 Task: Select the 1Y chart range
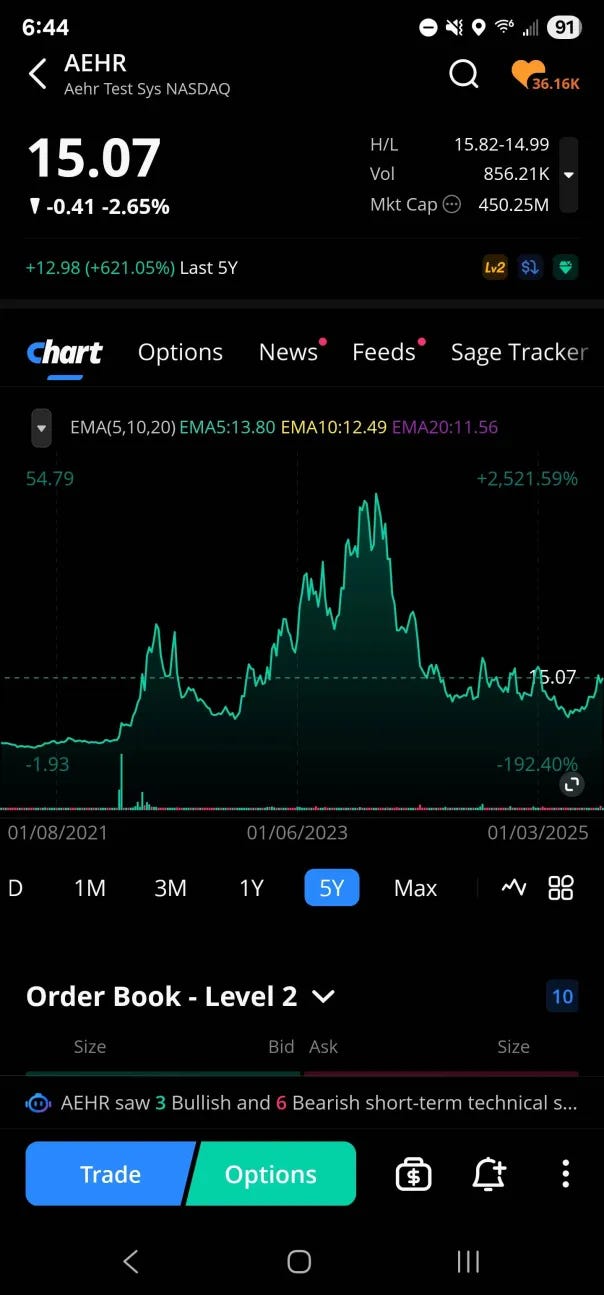tap(251, 888)
